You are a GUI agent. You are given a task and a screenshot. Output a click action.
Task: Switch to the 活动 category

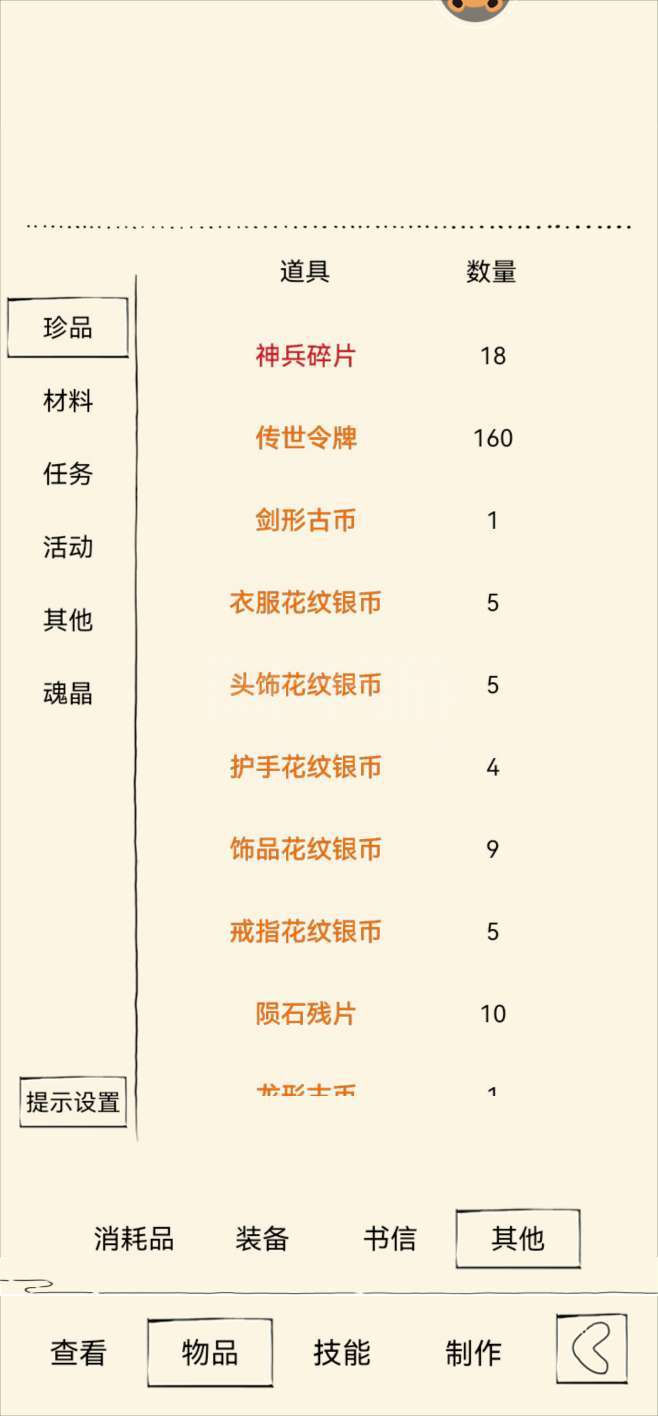pyautogui.click(x=68, y=547)
